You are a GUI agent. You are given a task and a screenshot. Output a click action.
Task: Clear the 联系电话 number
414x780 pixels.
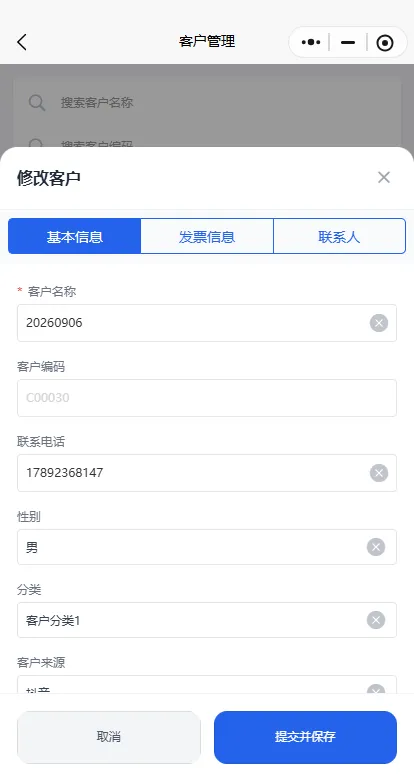(379, 473)
